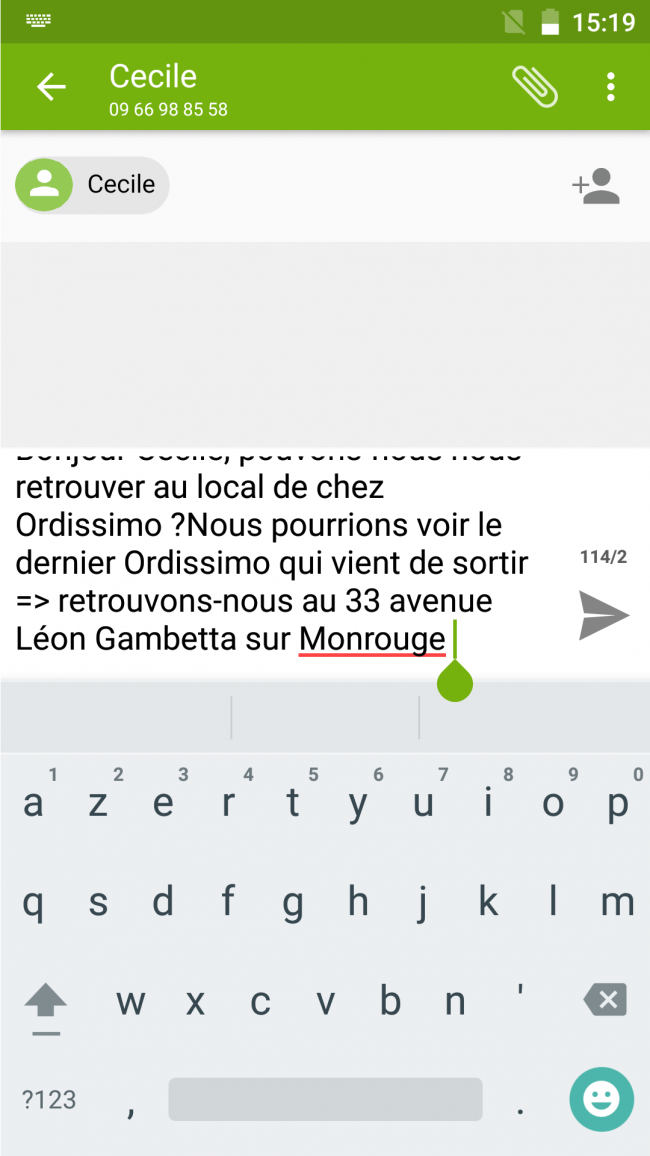The width and height of the screenshot is (650, 1156).
Task: Open the overflow menu
Action: 610,87
